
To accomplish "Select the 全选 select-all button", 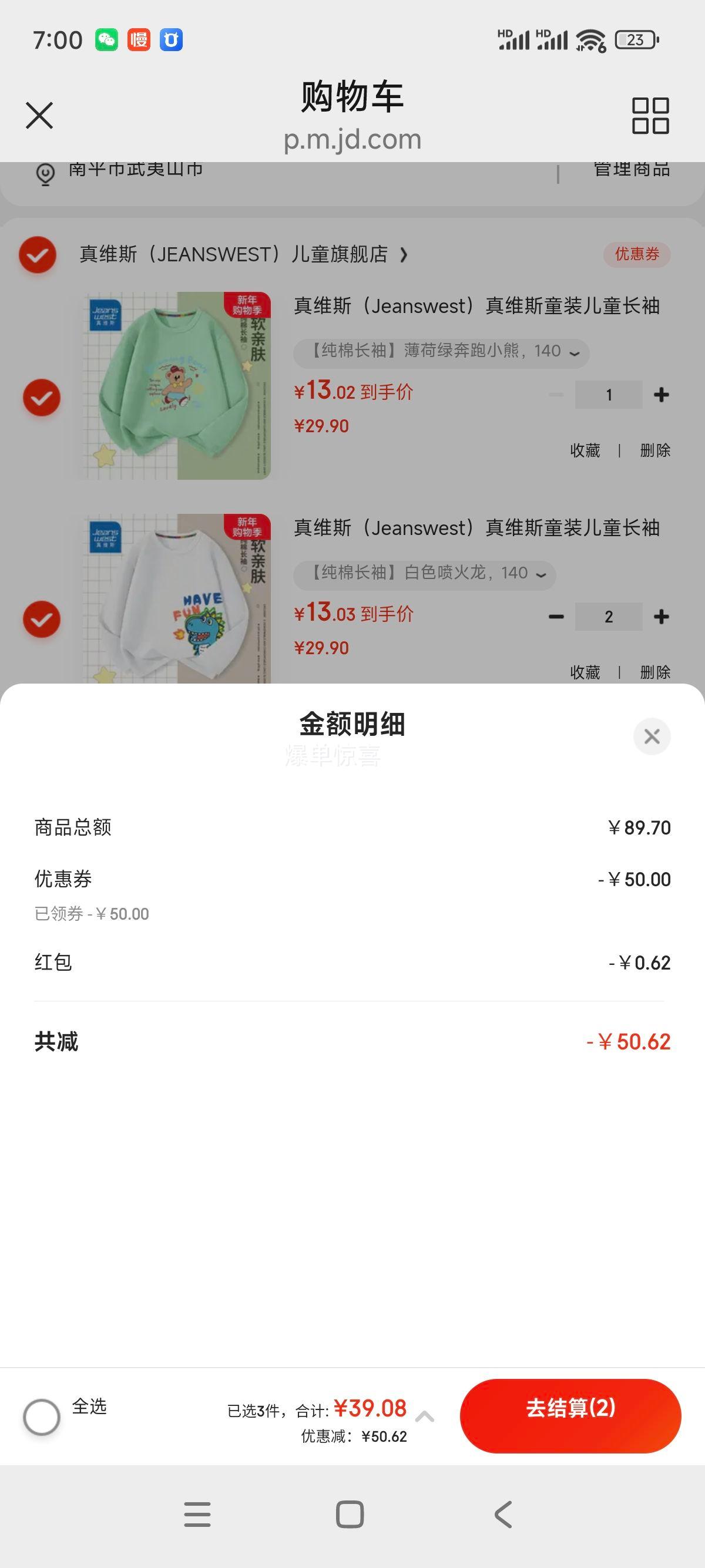I will 41,1414.
